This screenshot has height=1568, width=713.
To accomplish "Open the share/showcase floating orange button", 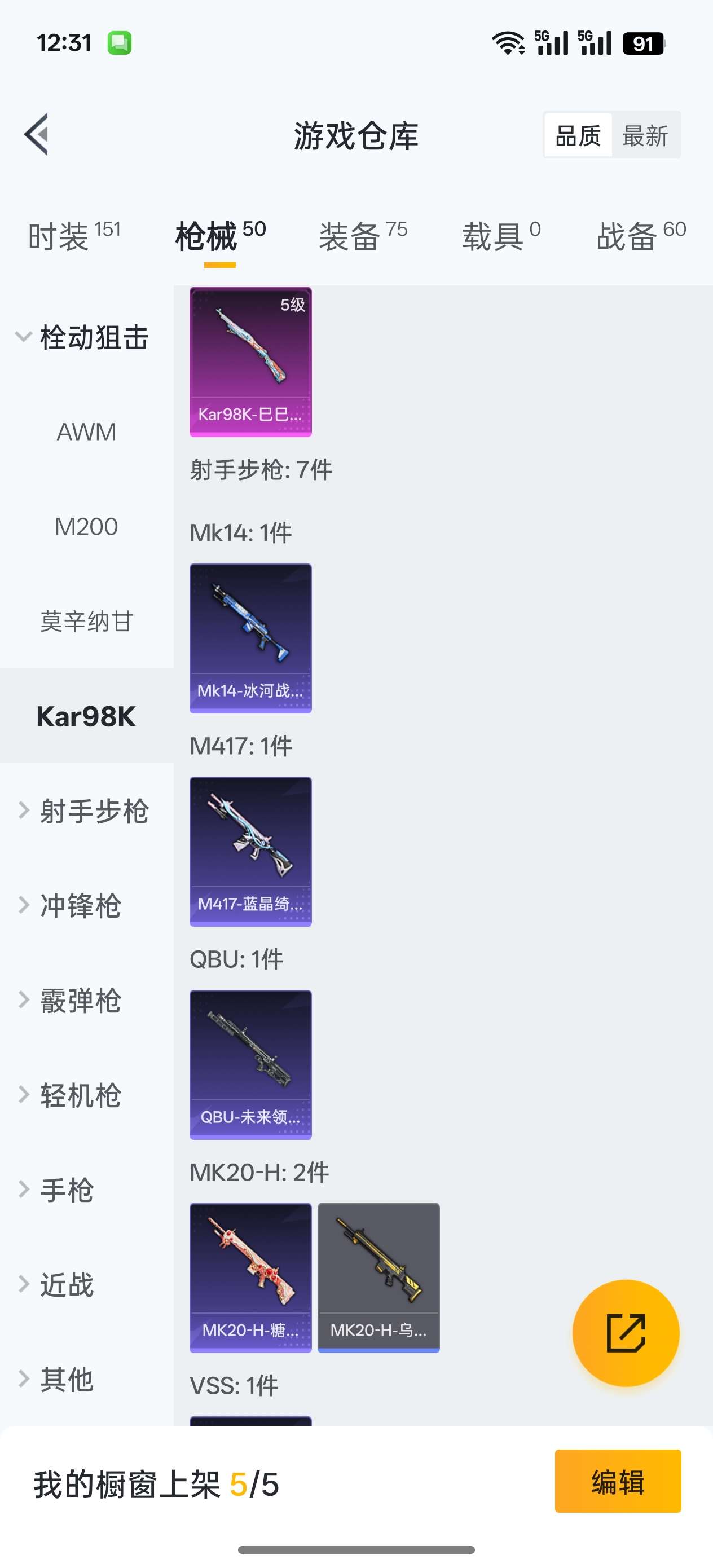I will [x=626, y=1333].
